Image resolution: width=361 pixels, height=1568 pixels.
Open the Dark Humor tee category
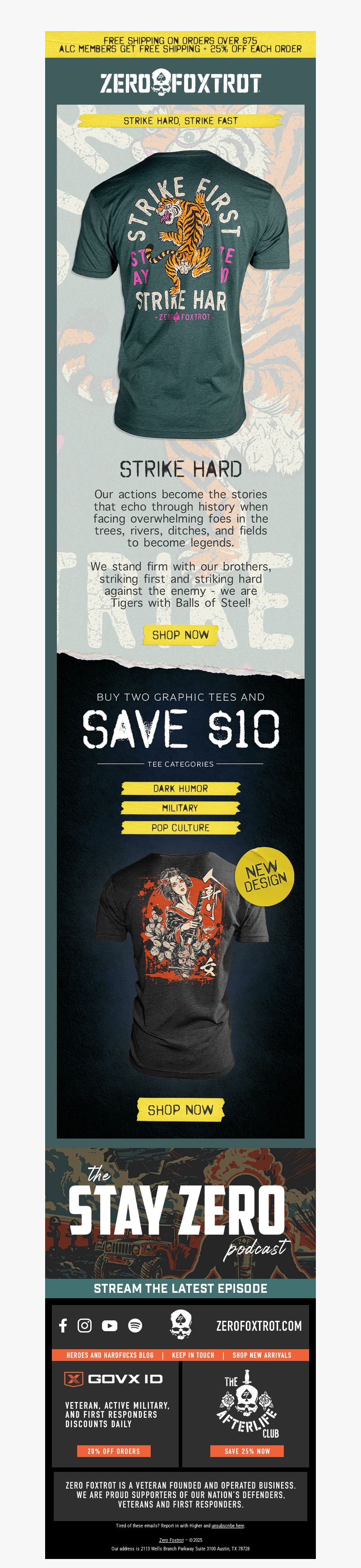[180, 788]
